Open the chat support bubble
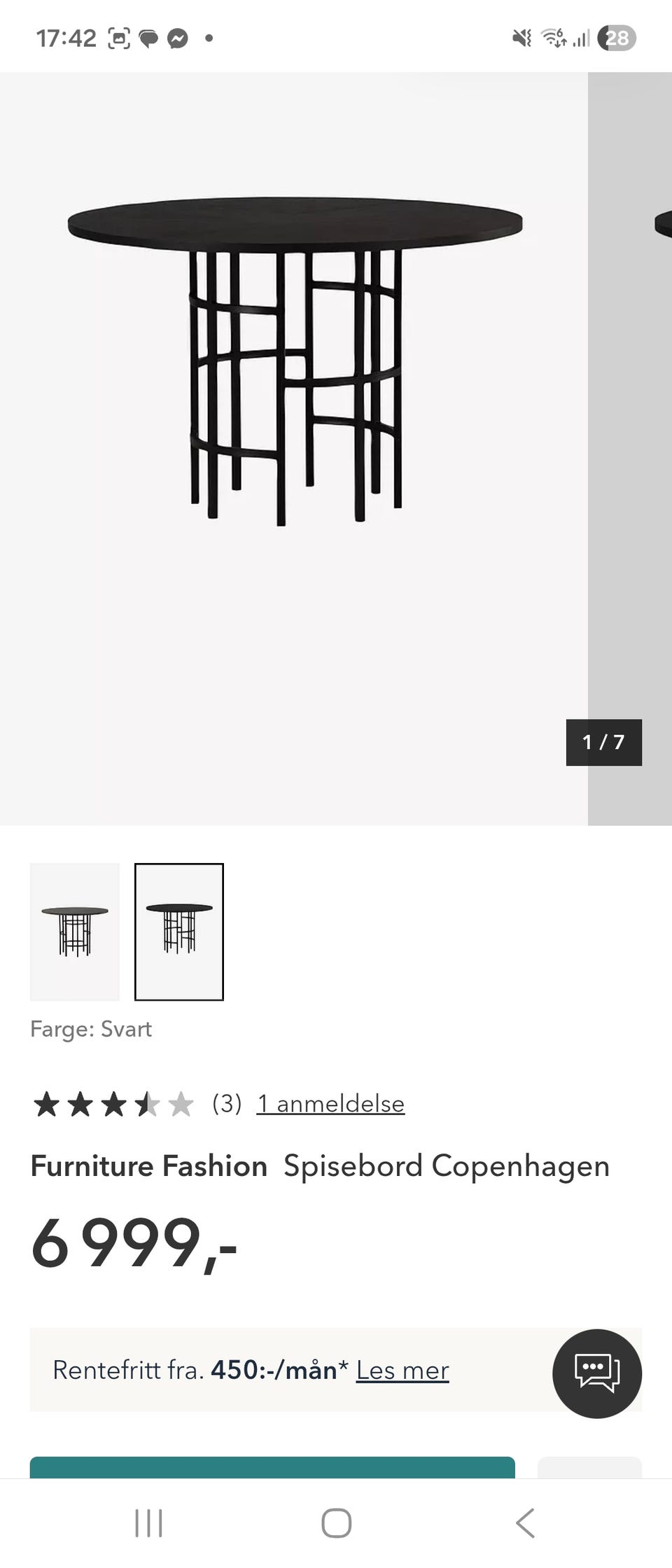This screenshot has width=672, height=1568. pyautogui.click(x=596, y=1373)
